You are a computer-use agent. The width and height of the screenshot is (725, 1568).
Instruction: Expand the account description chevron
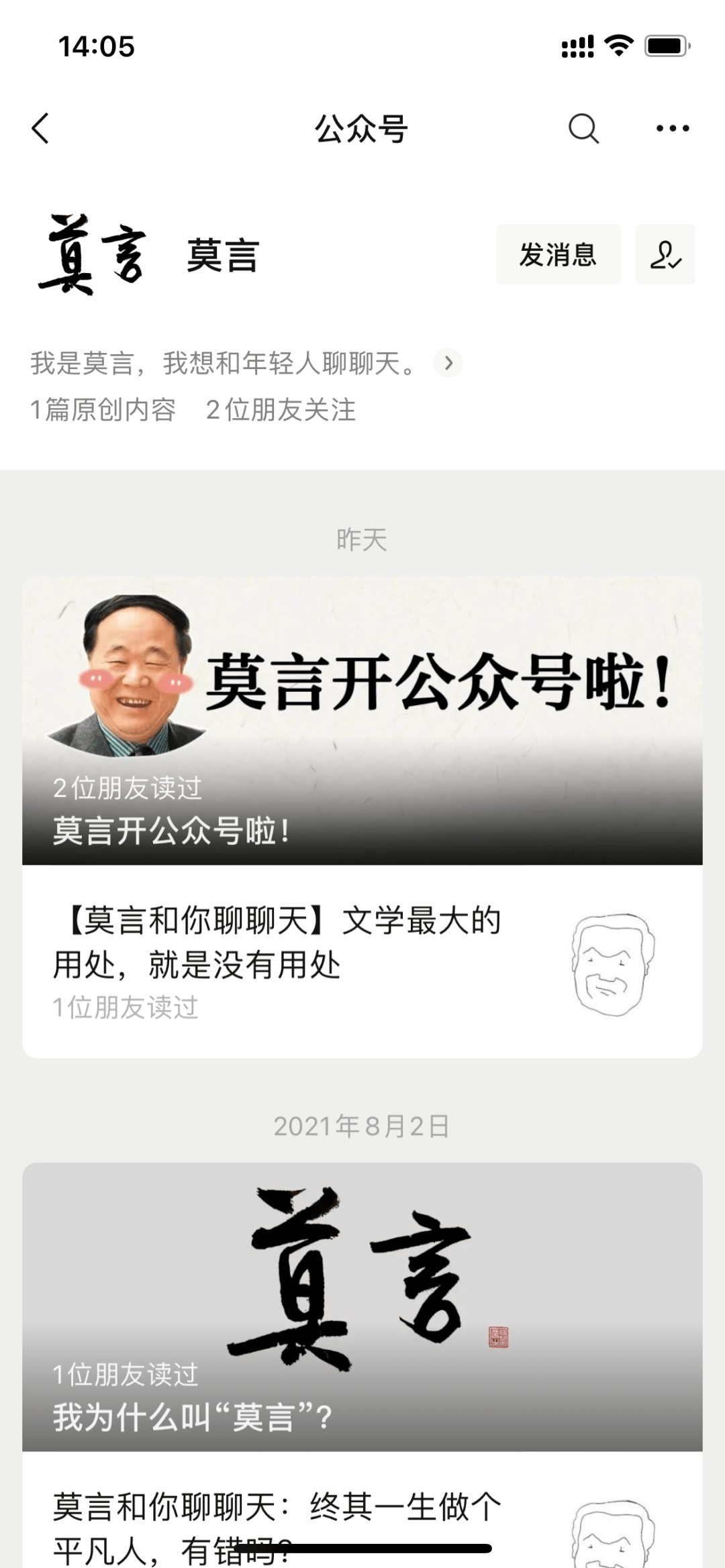click(x=448, y=363)
